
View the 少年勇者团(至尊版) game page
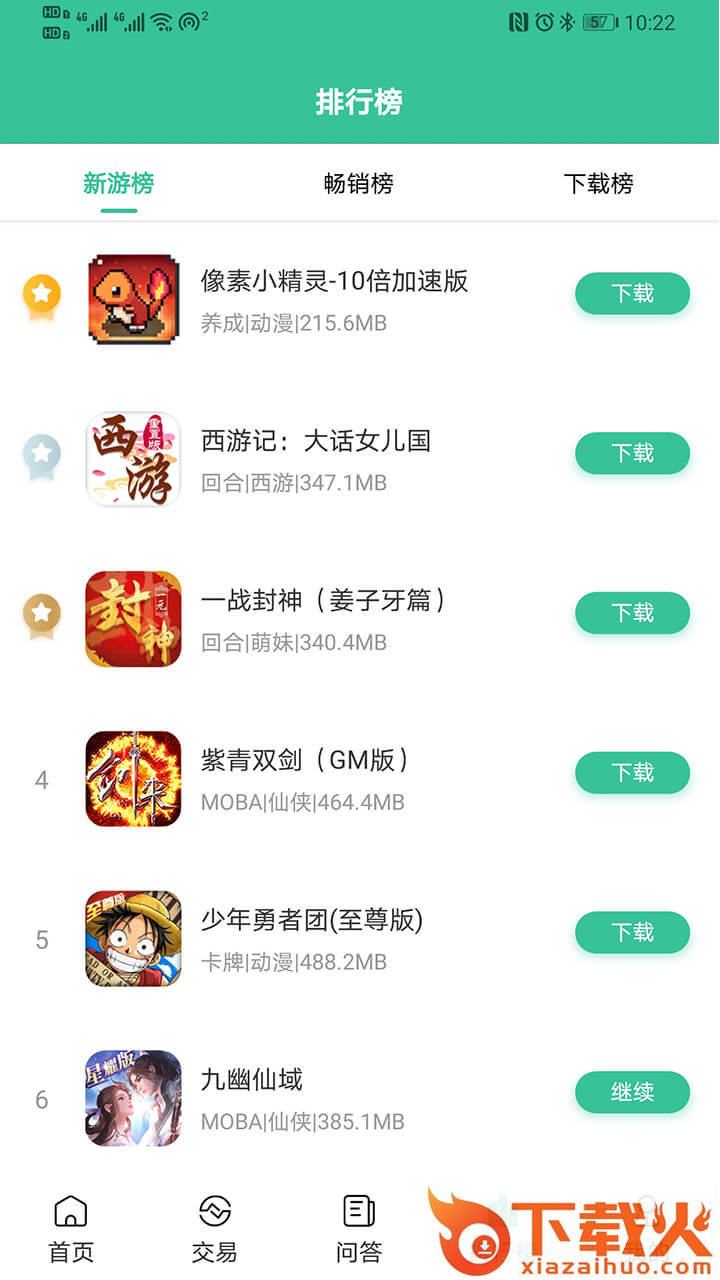pyautogui.click(x=311, y=920)
